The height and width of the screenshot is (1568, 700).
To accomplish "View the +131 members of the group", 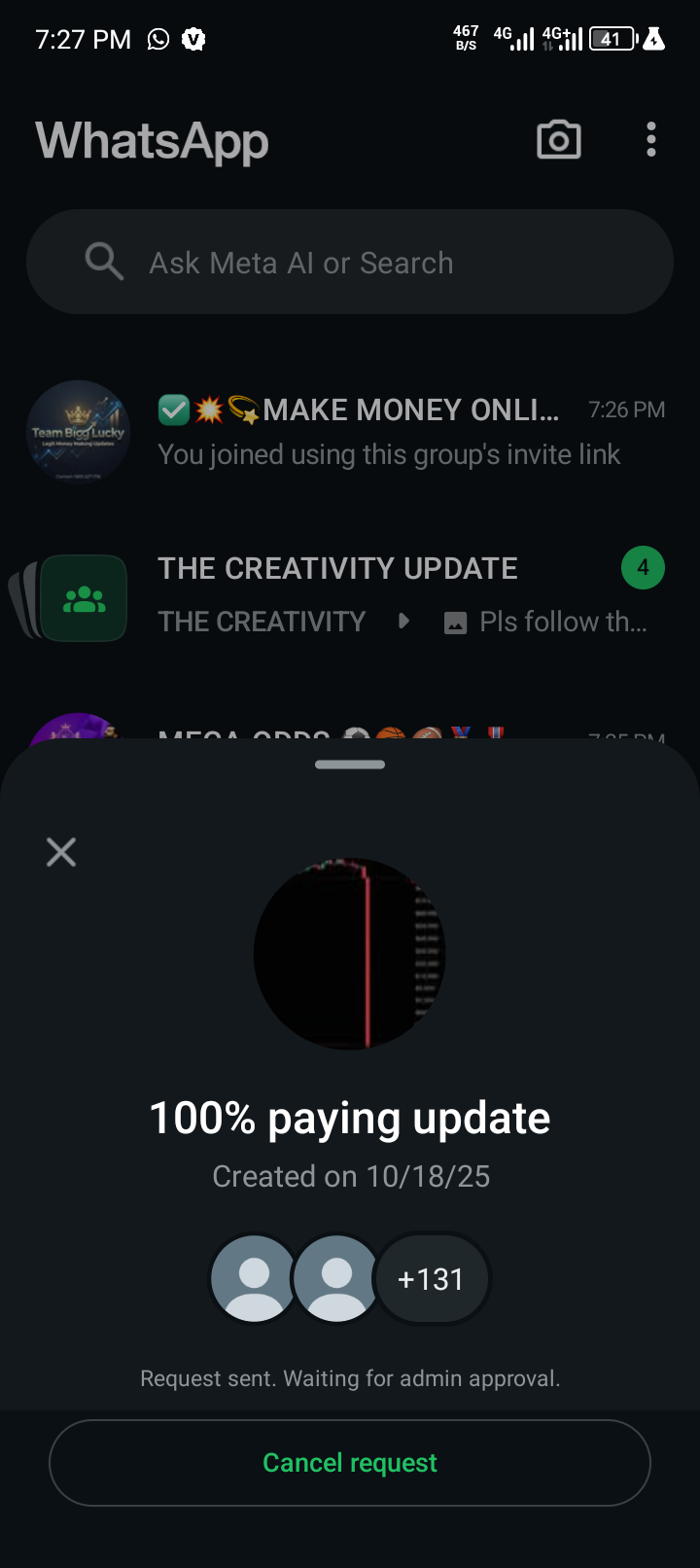I will pyautogui.click(x=432, y=1279).
